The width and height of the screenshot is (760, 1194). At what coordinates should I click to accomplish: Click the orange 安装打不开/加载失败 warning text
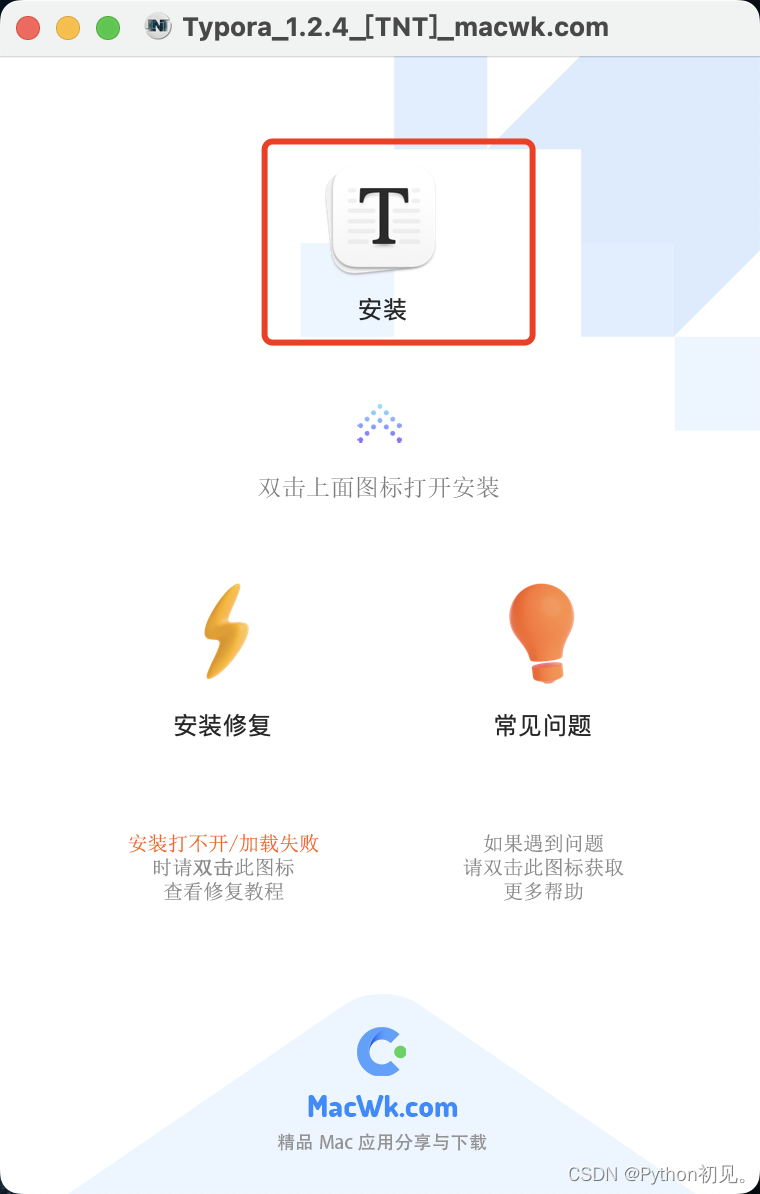(x=222, y=843)
